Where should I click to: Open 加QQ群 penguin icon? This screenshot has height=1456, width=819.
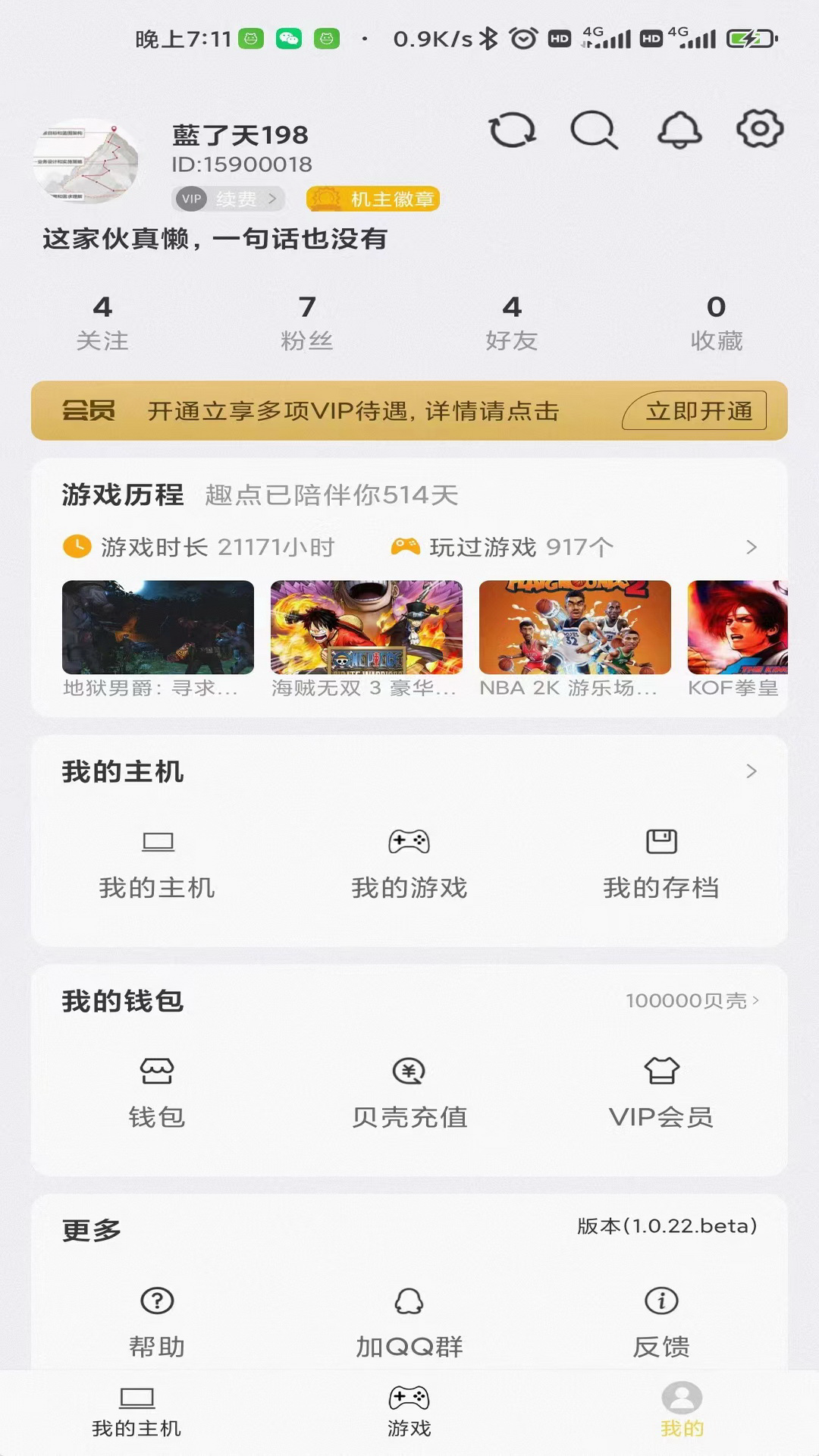tap(408, 1301)
